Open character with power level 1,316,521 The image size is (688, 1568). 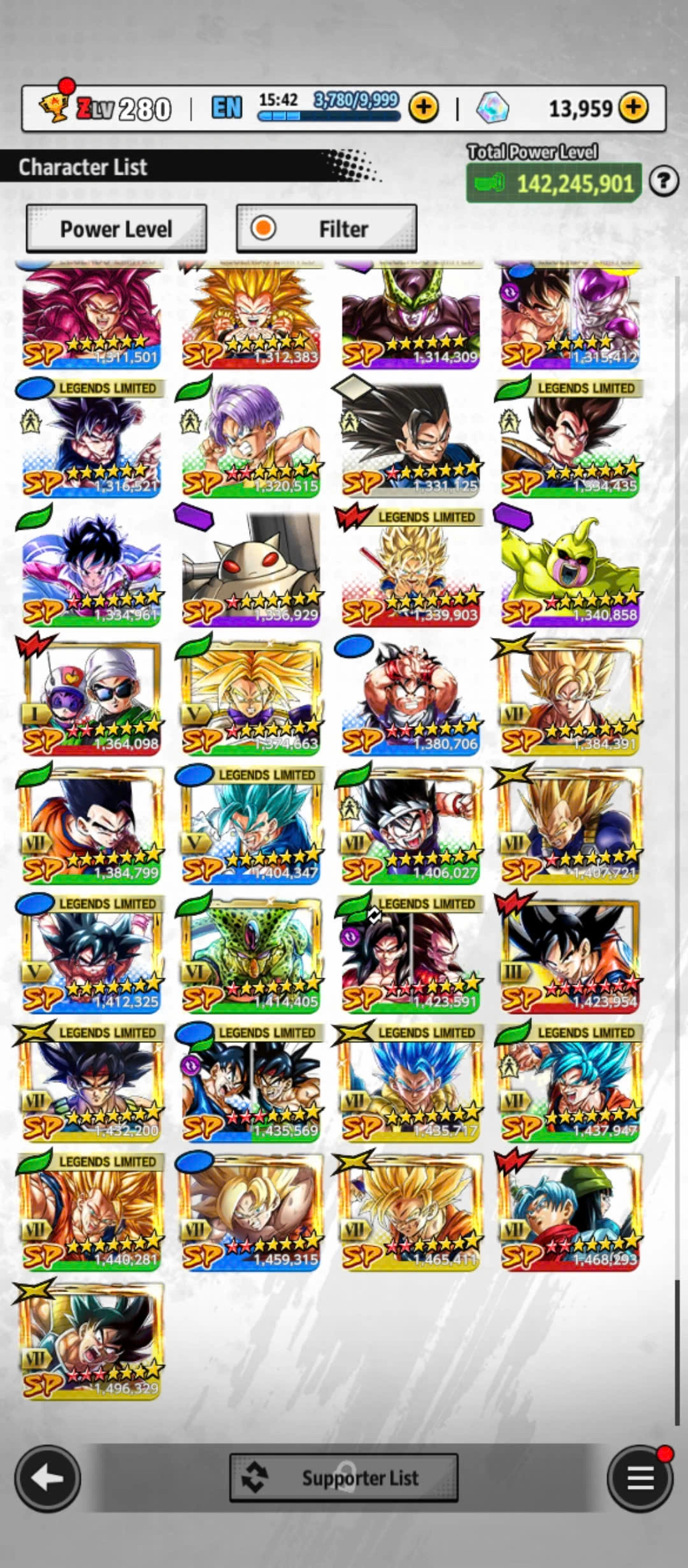pyautogui.click(x=91, y=440)
